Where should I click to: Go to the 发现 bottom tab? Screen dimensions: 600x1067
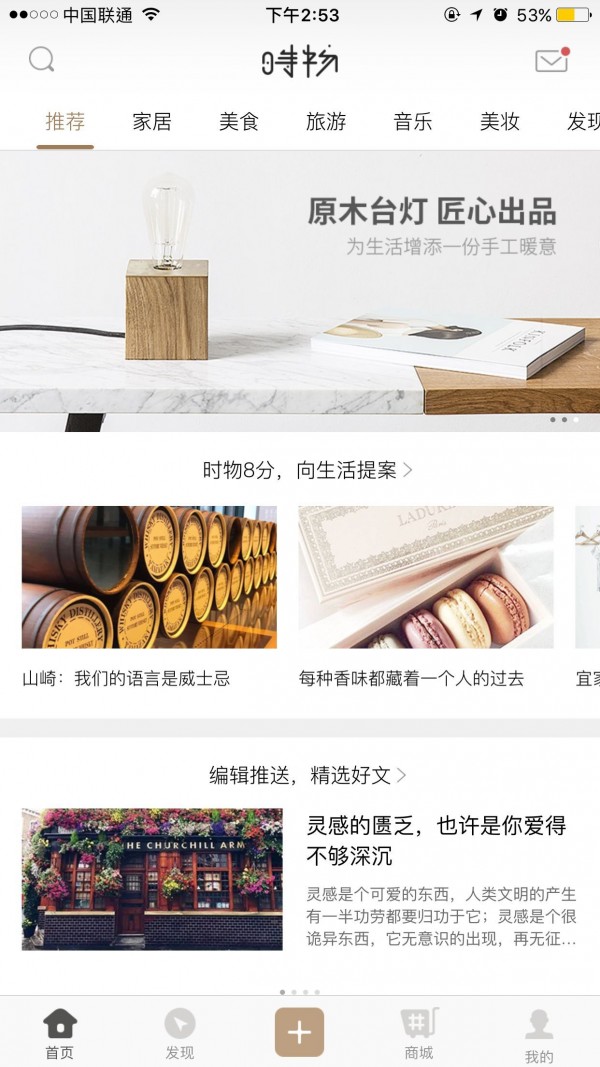[179, 1033]
